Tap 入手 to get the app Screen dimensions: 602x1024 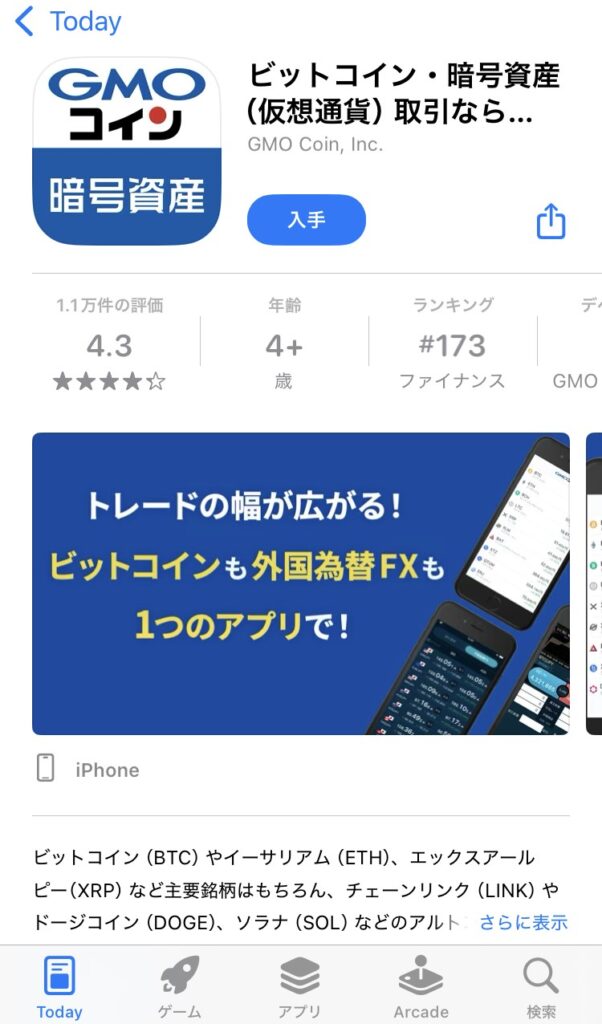(x=306, y=220)
